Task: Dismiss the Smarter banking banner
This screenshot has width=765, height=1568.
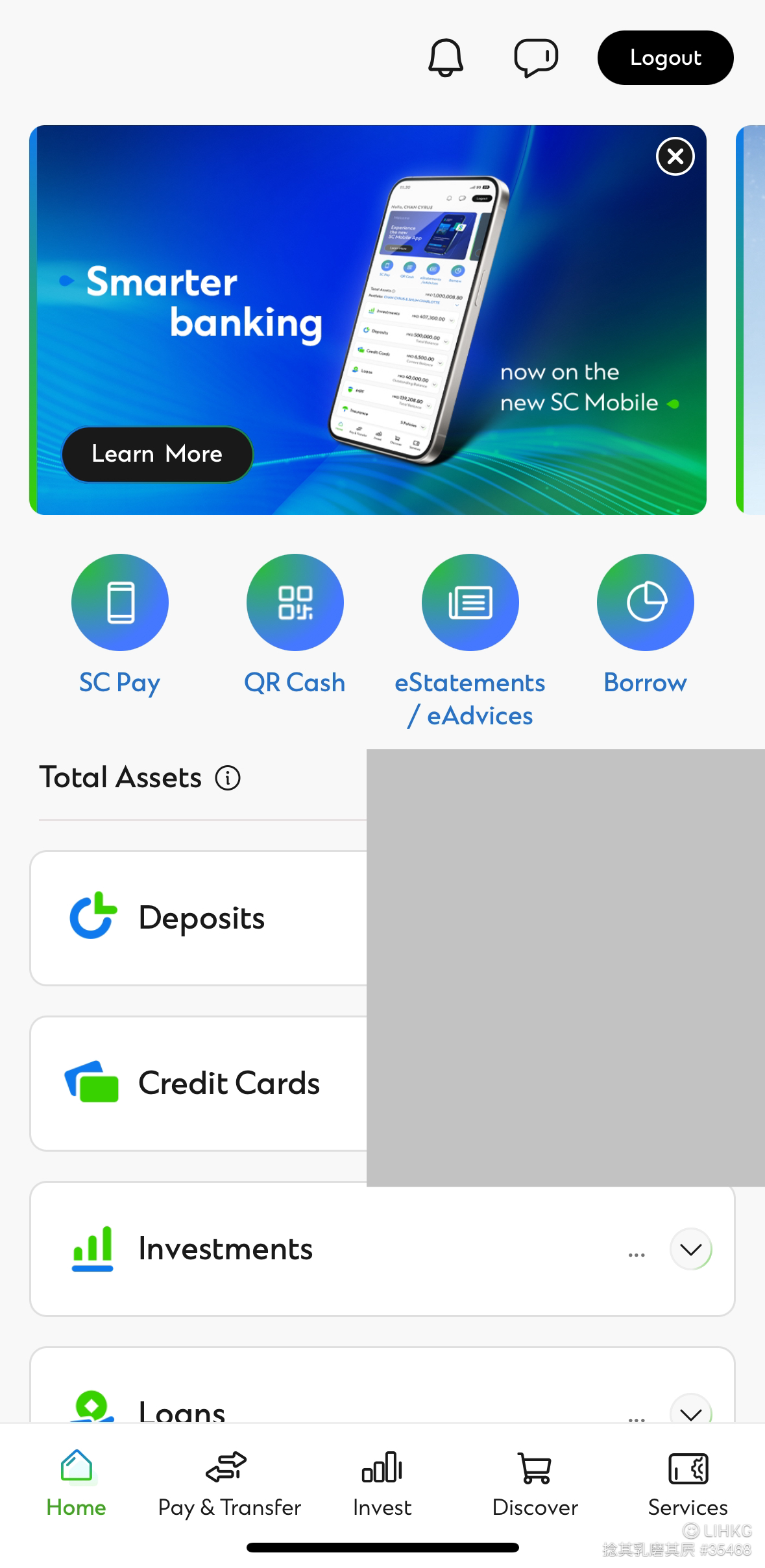Action: tap(675, 156)
